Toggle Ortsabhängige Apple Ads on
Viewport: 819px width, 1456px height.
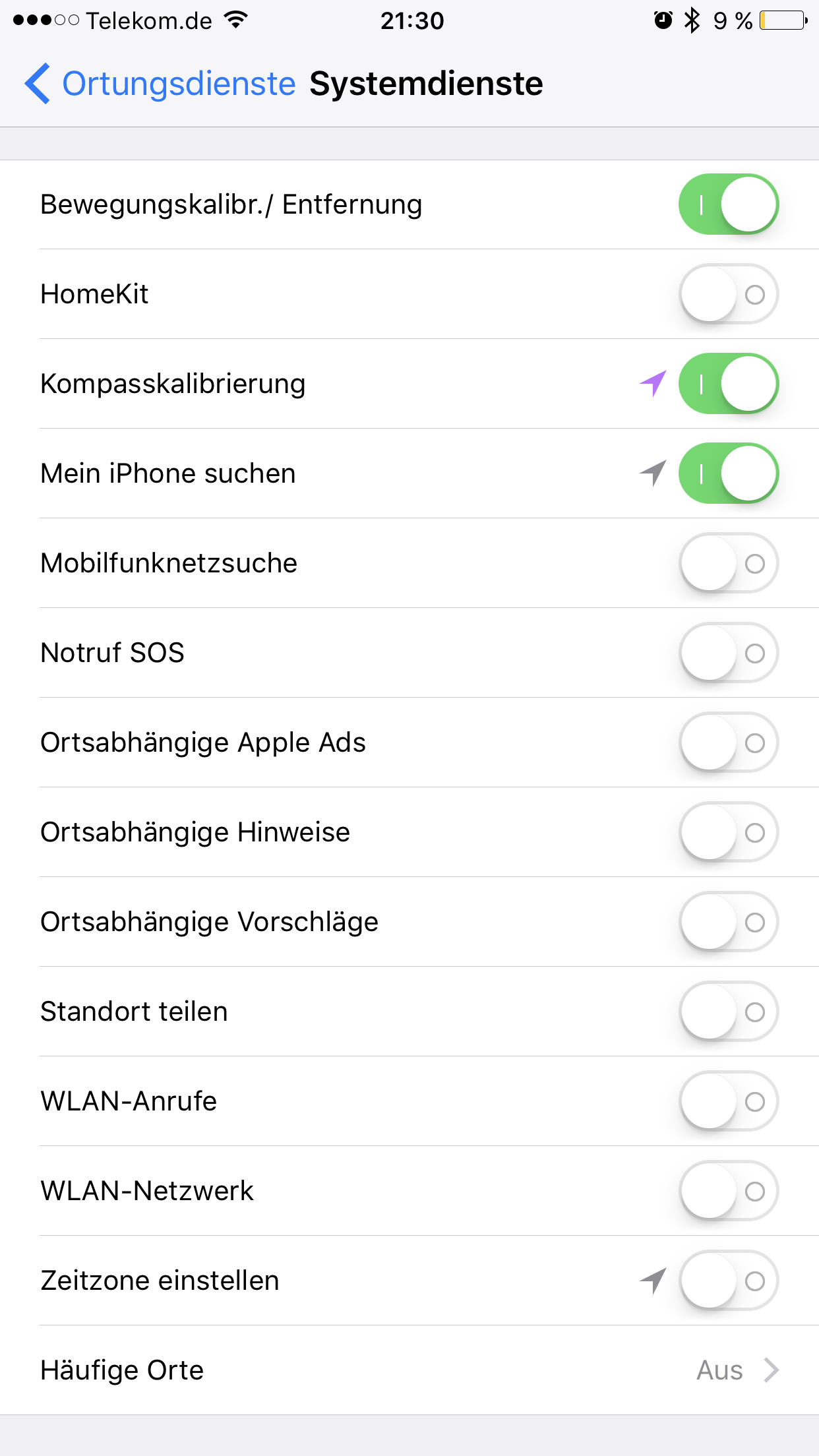click(x=729, y=743)
